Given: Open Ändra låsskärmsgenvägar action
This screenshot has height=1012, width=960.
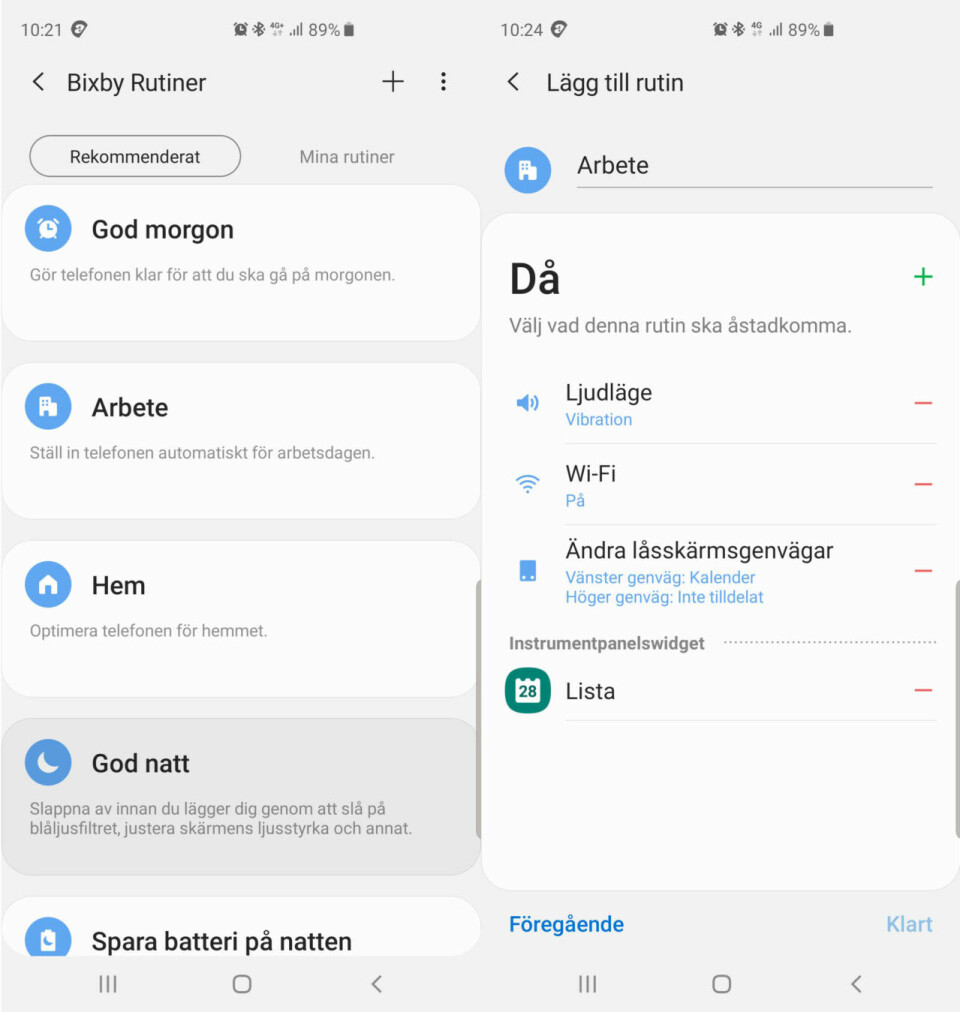Looking at the screenshot, I should point(700,572).
